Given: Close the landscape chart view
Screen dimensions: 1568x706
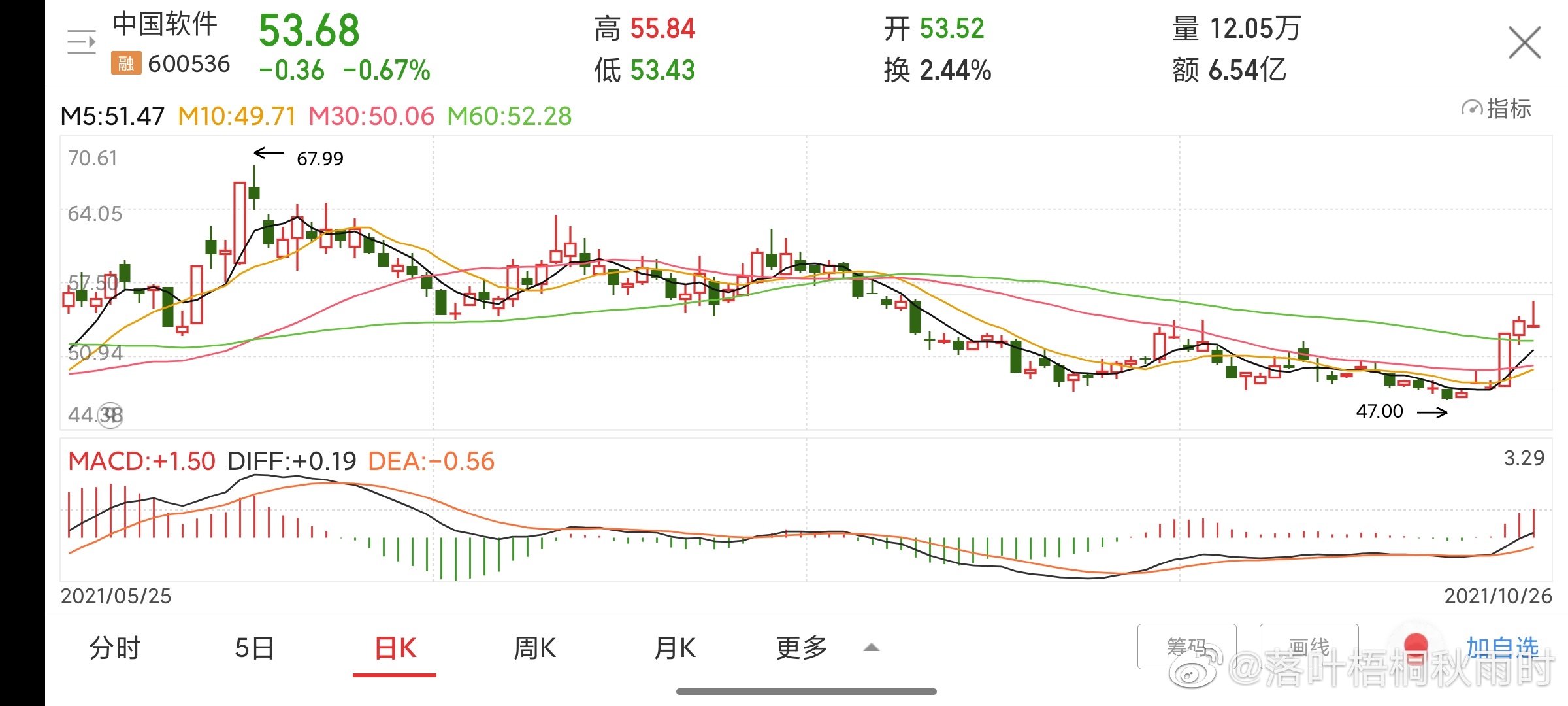Looking at the screenshot, I should point(1524,43).
